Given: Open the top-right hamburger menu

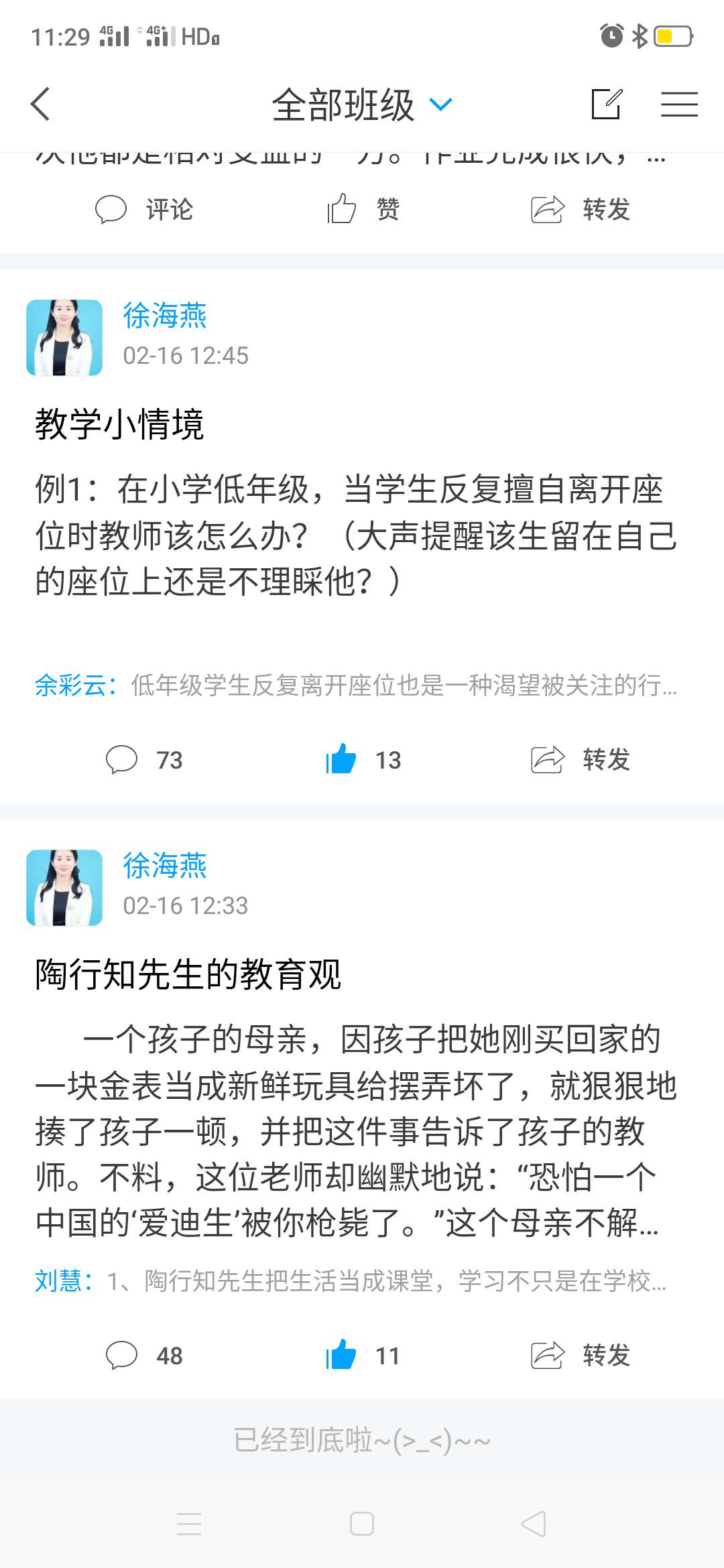Looking at the screenshot, I should 679,105.
